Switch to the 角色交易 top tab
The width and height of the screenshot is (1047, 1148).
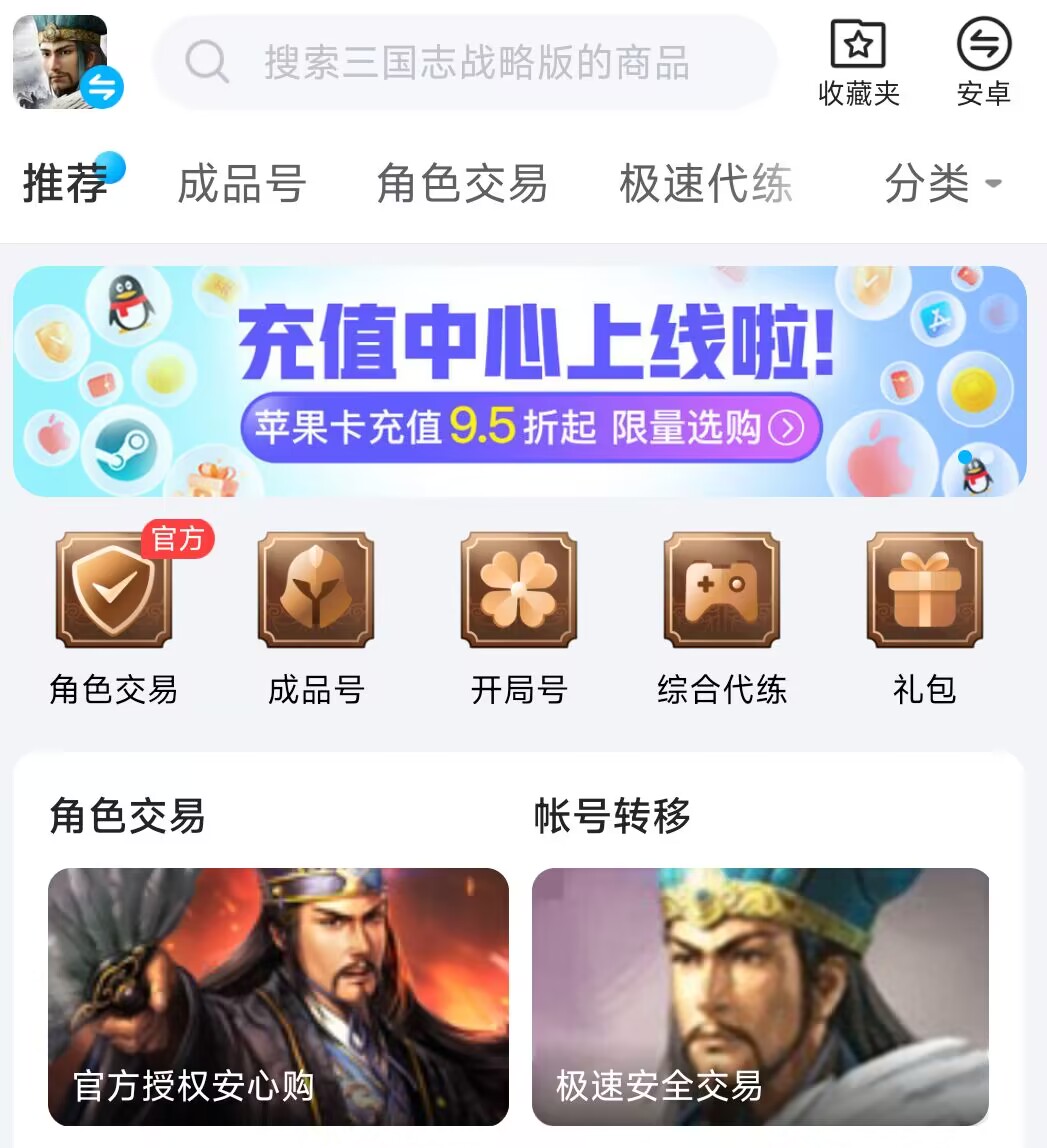point(462,184)
